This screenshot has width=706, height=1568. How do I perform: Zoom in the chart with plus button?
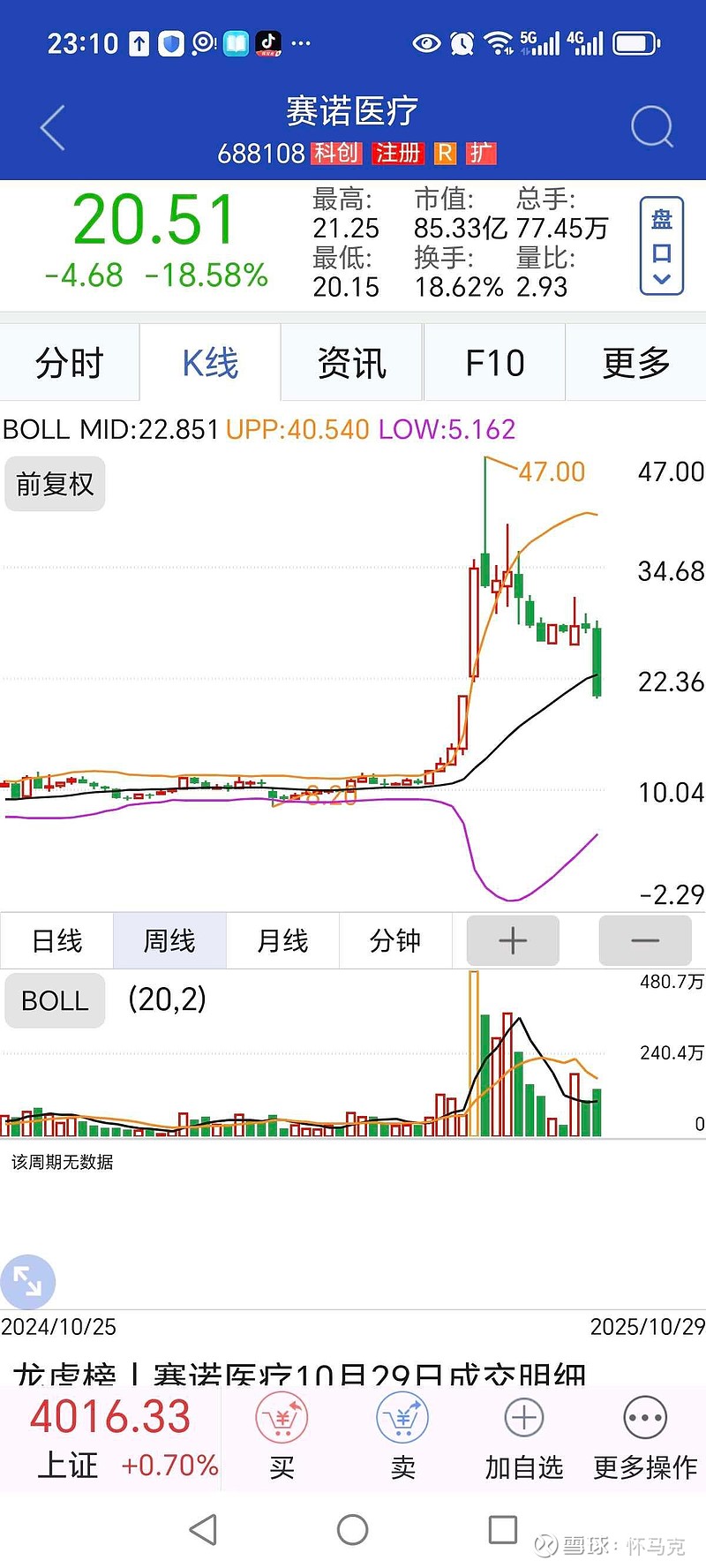pyautogui.click(x=513, y=941)
